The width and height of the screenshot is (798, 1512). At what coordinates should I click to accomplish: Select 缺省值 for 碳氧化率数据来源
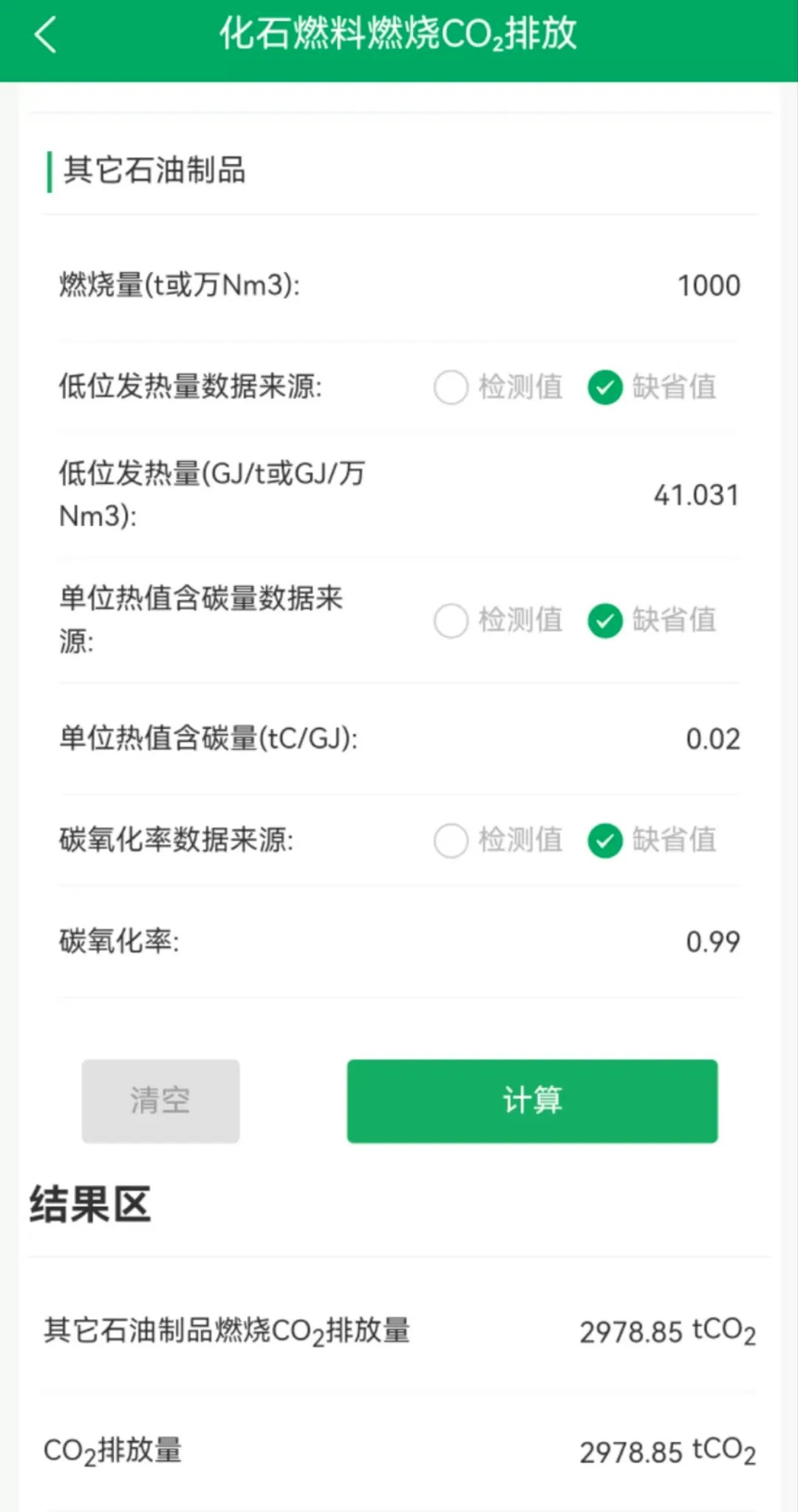(605, 840)
